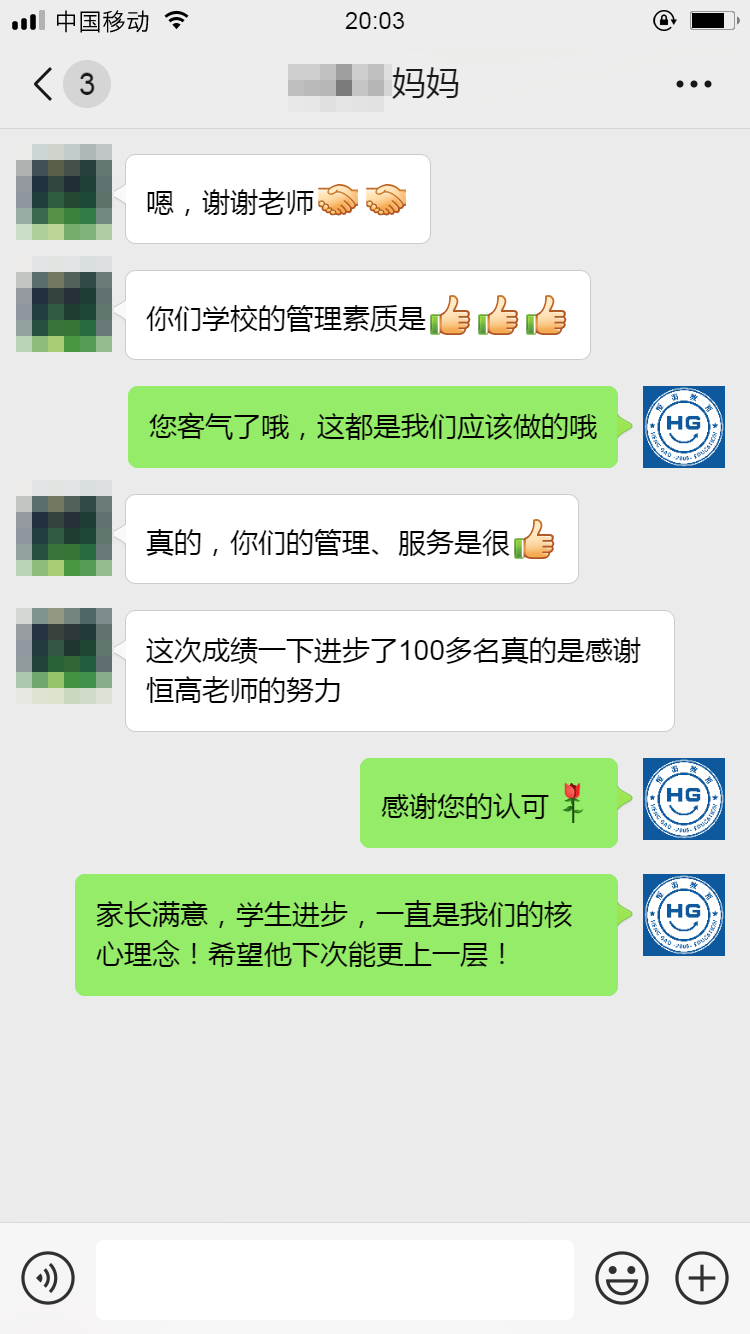
Task: Tap the HG avatar next to 感谢您的认可
Action: [x=684, y=799]
